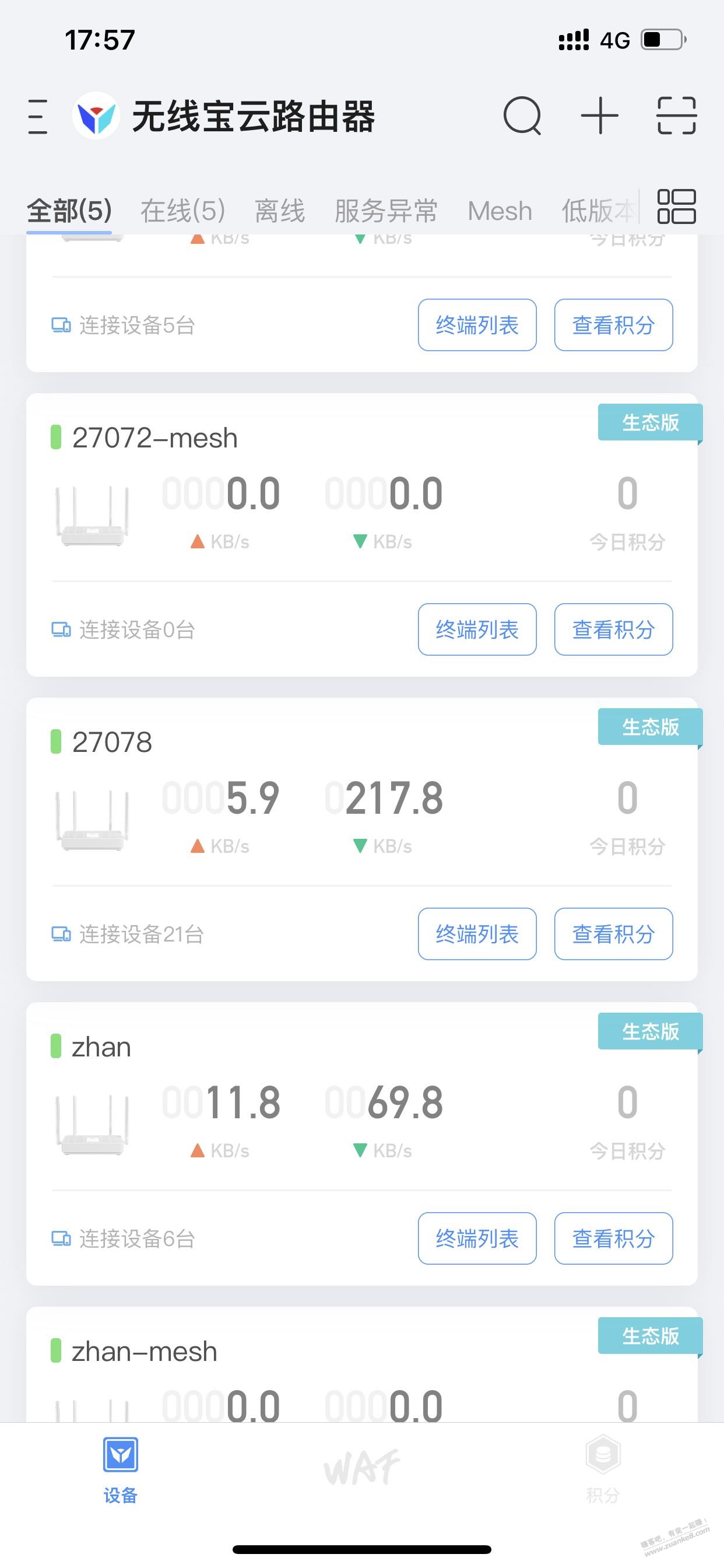Viewport: 724px width, 1568px height.
Task: Add a new router with plus icon
Action: pyautogui.click(x=599, y=116)
